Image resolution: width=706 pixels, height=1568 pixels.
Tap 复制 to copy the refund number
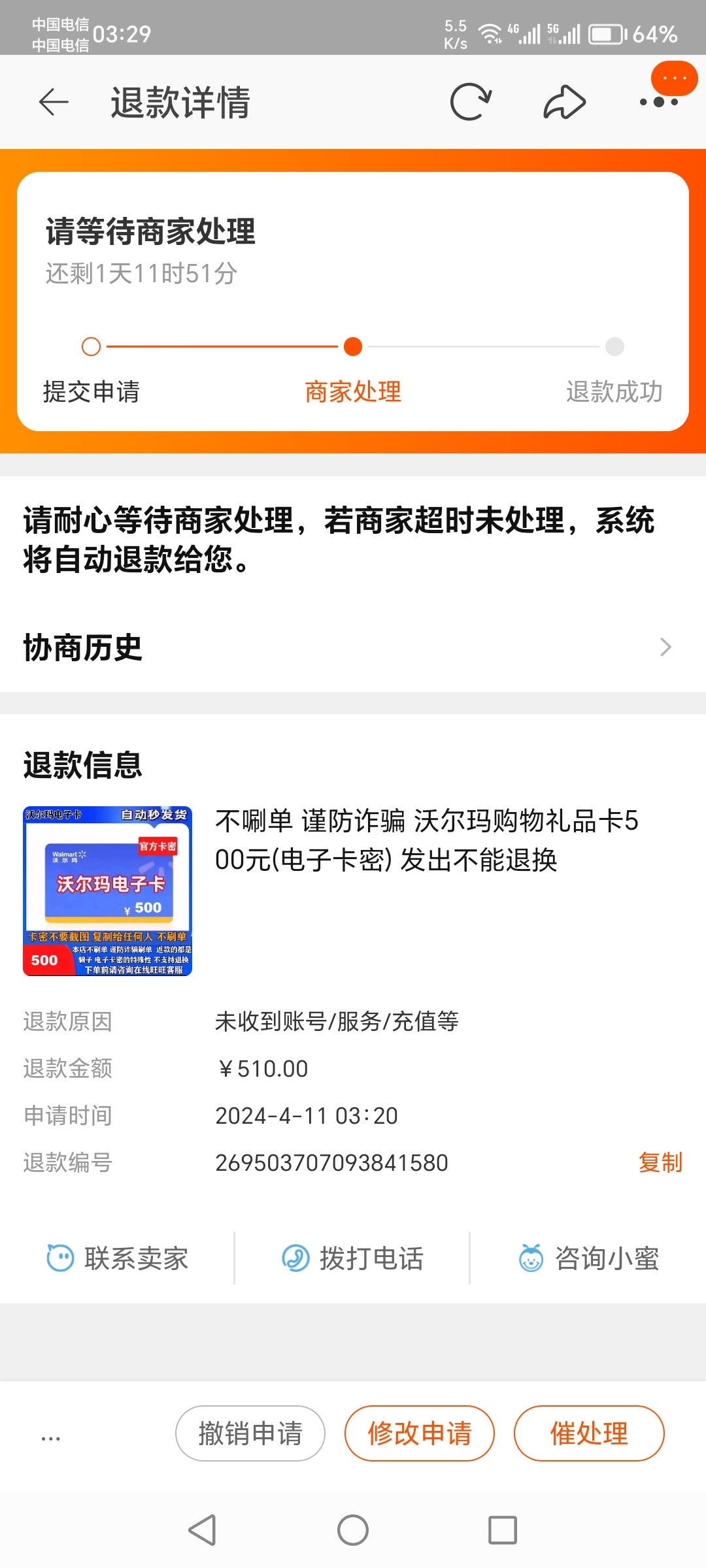pyautogui.click(x=661, y=1162)
